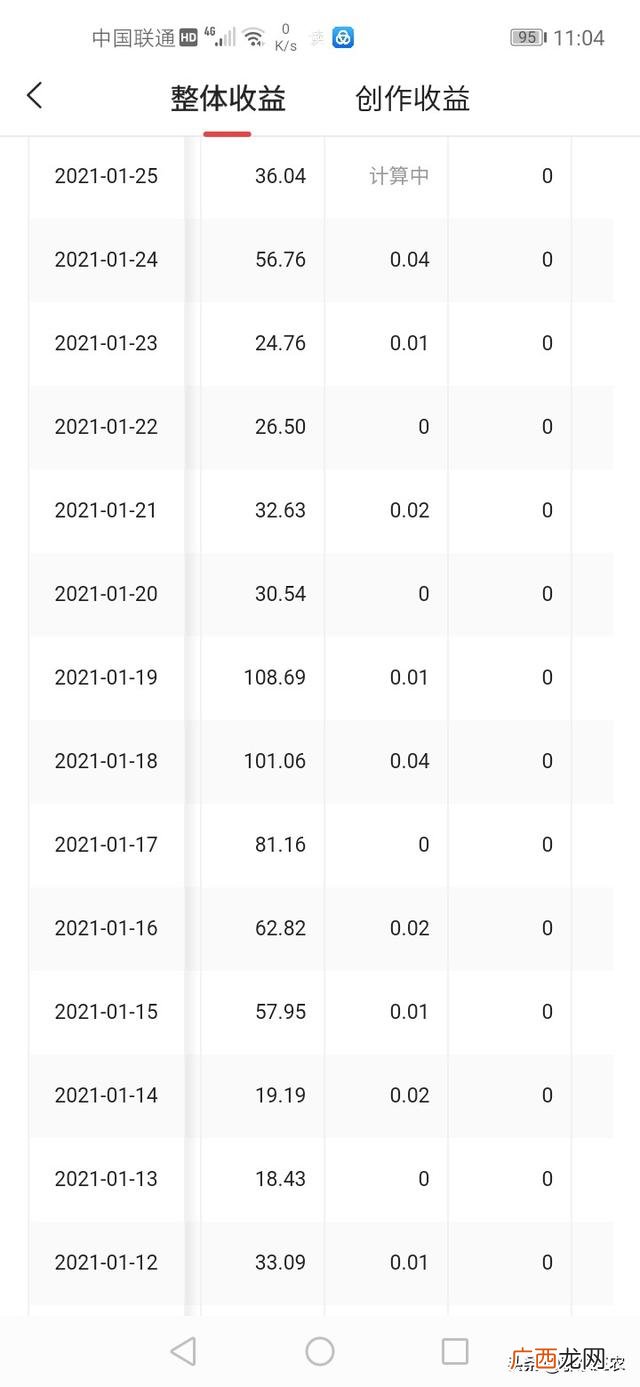Select the 整体收益 tab
Image resolution: width=640 pixels, height=1387 pixels.
tap(228, 98)
